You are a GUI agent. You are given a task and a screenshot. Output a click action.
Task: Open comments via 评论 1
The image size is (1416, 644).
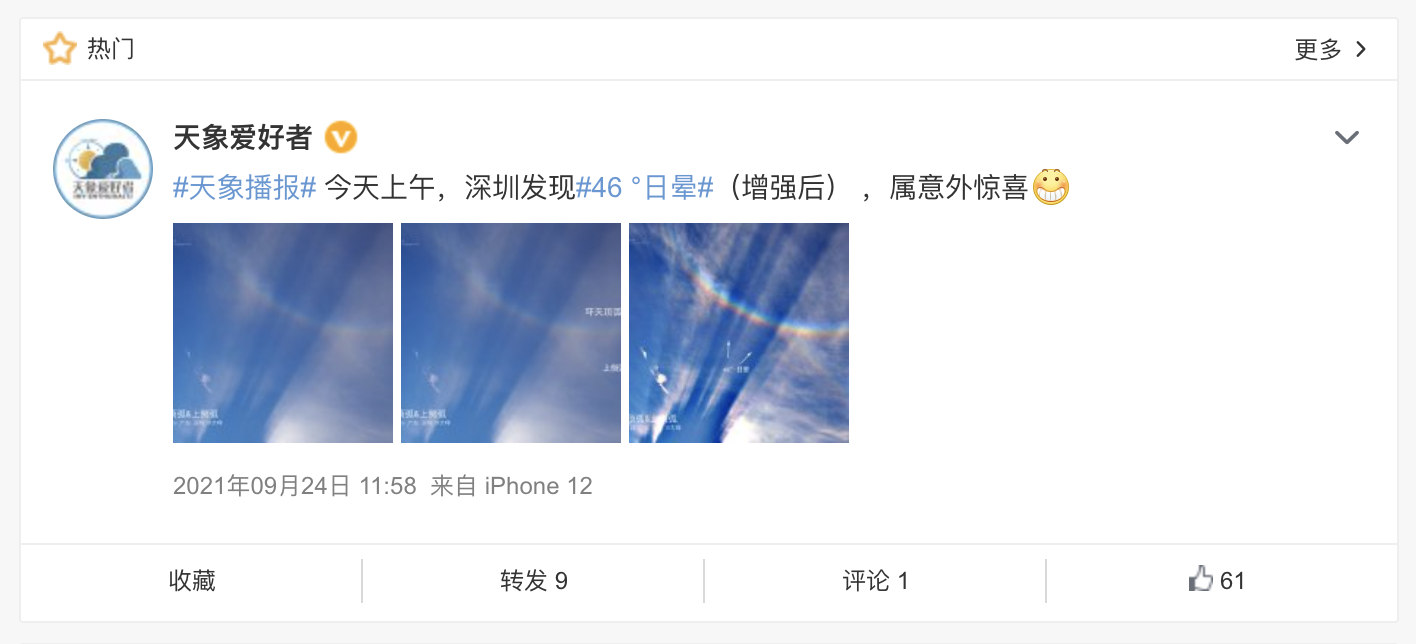pos(875,581)
